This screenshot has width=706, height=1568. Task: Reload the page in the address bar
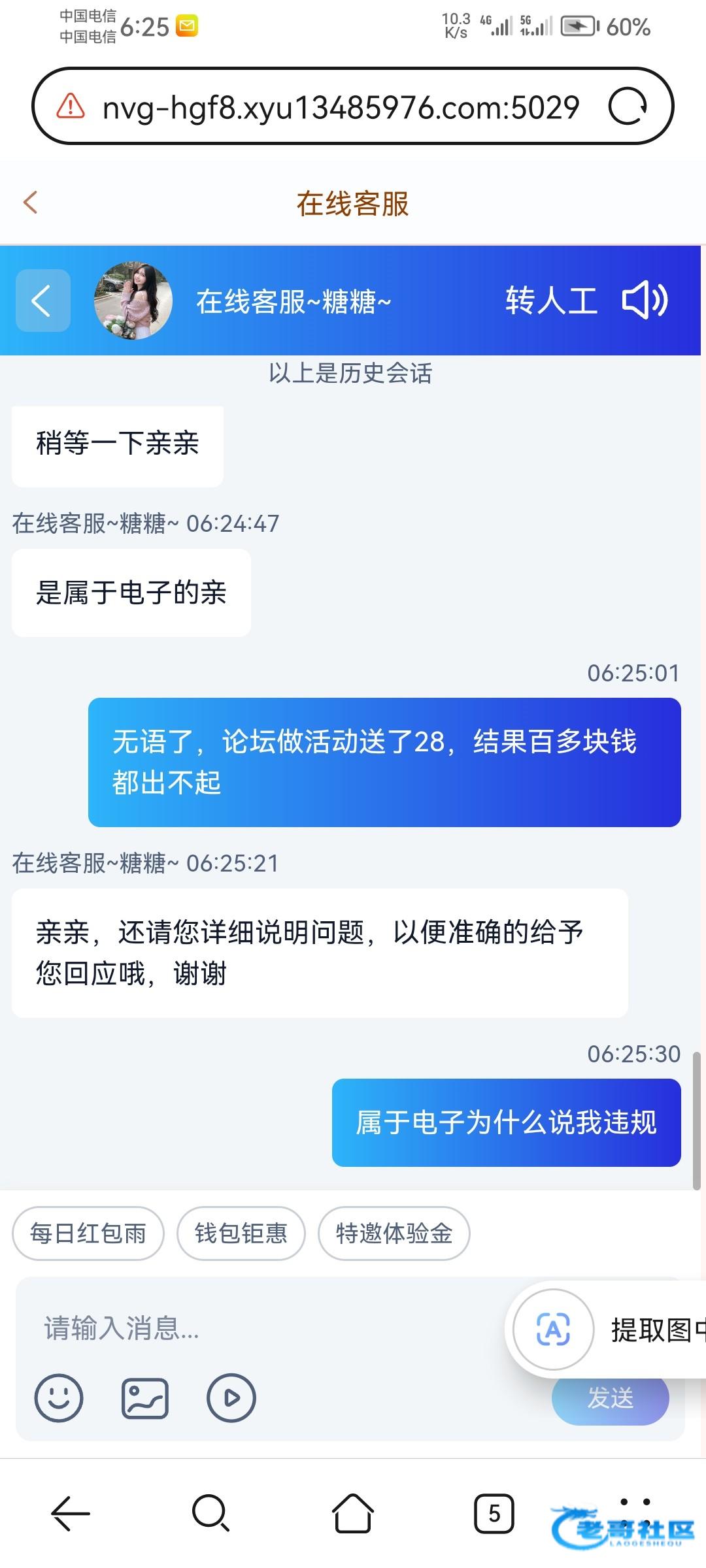point(628,106)
